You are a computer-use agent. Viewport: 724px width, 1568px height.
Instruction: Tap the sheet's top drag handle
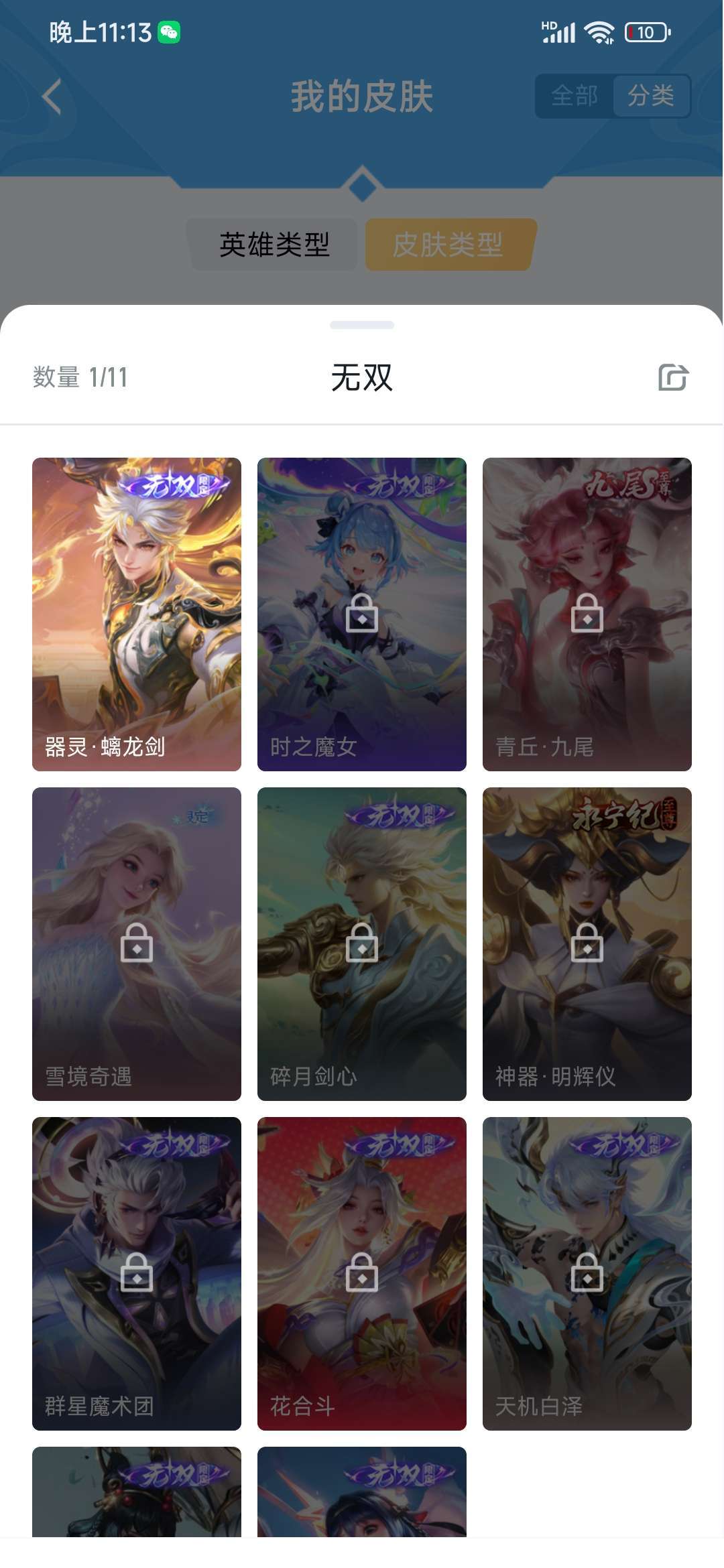[362, 325]
